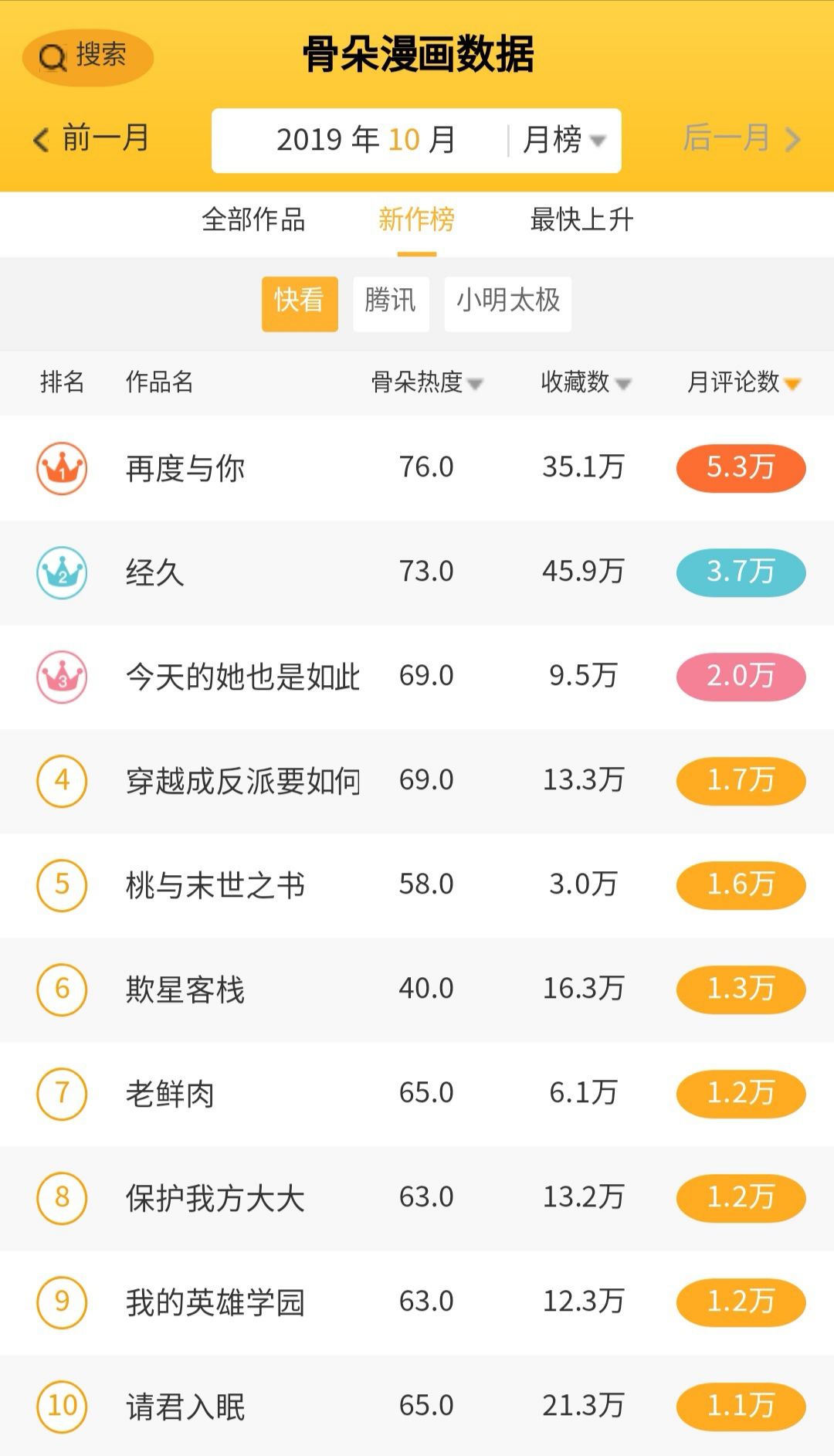Open the 2019年10月 date picker
This screenshot has height=1456, width=834.
click(x=365, y=141)
